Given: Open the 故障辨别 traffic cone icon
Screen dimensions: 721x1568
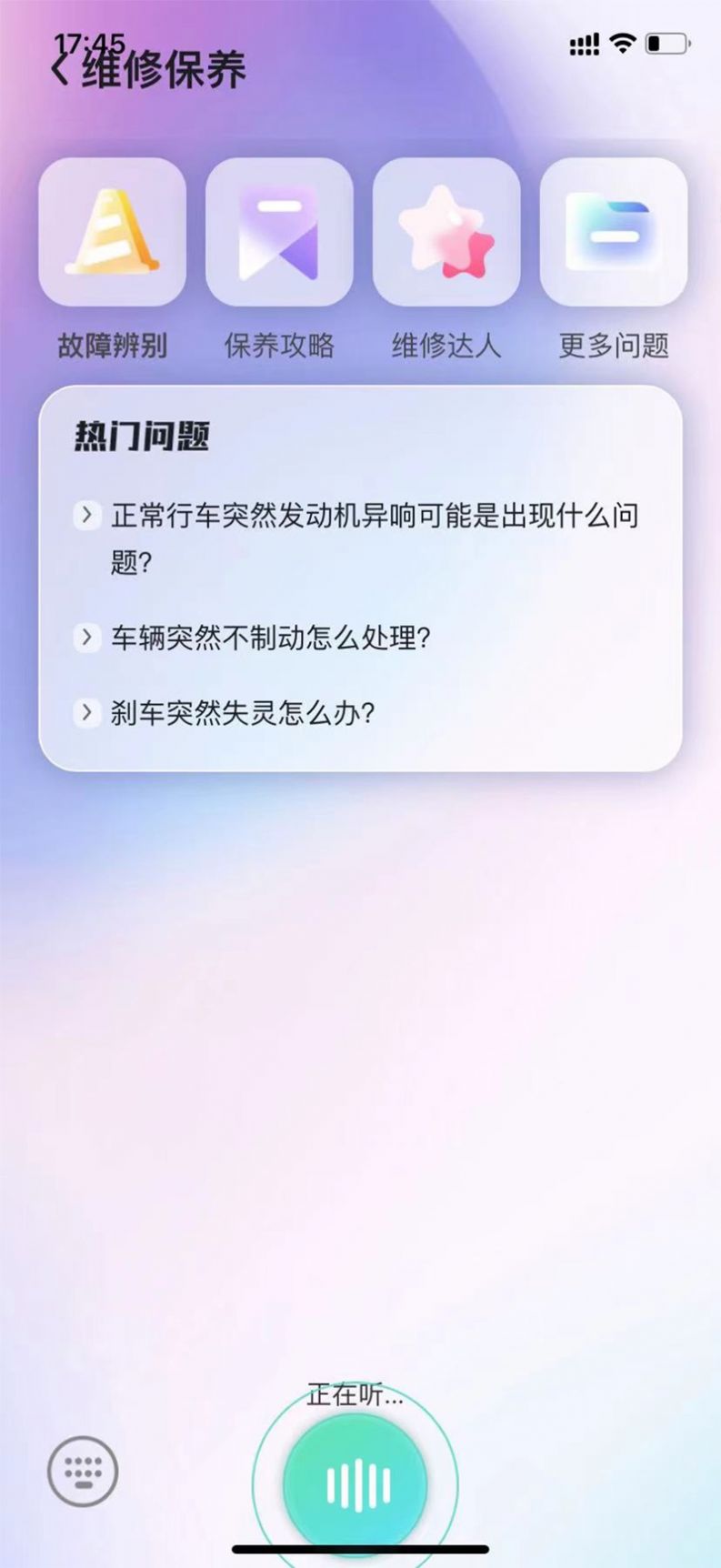Looking at the screenshot, I should pos(111,234).
